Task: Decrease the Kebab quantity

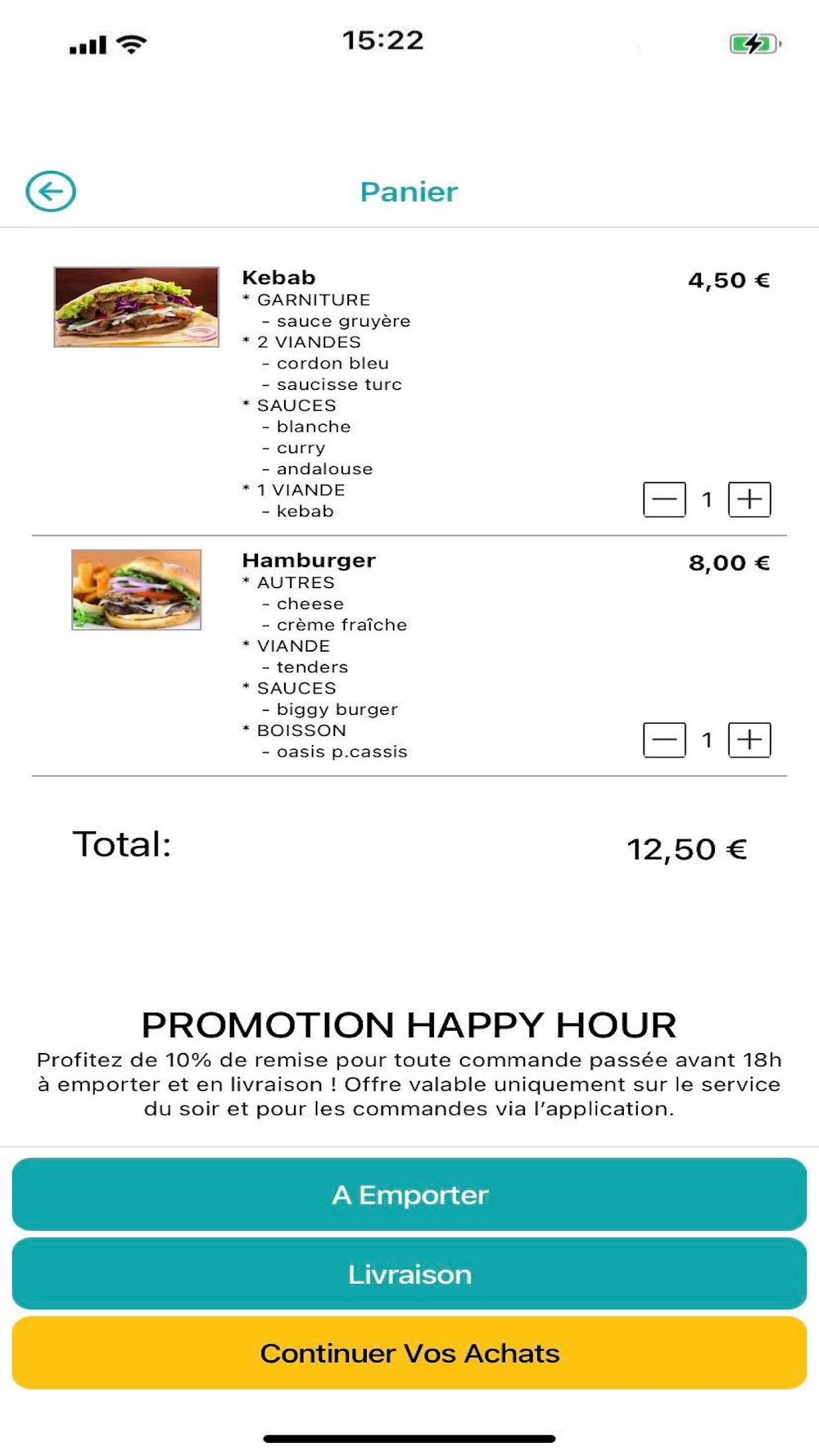Action: point(664,500)
